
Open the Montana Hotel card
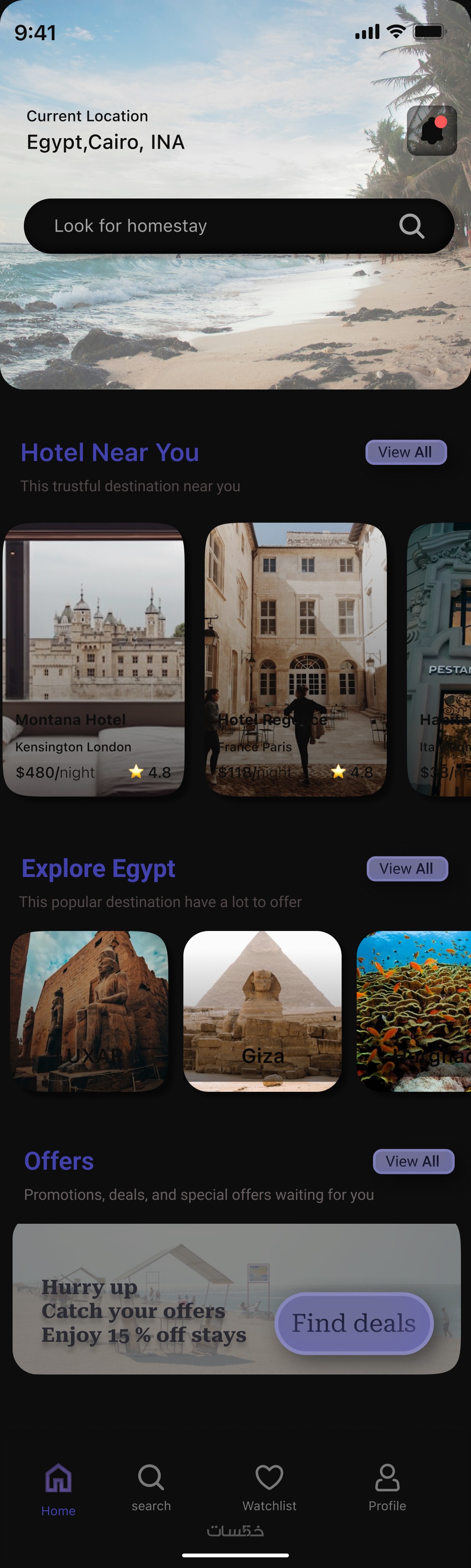point(94,659)
